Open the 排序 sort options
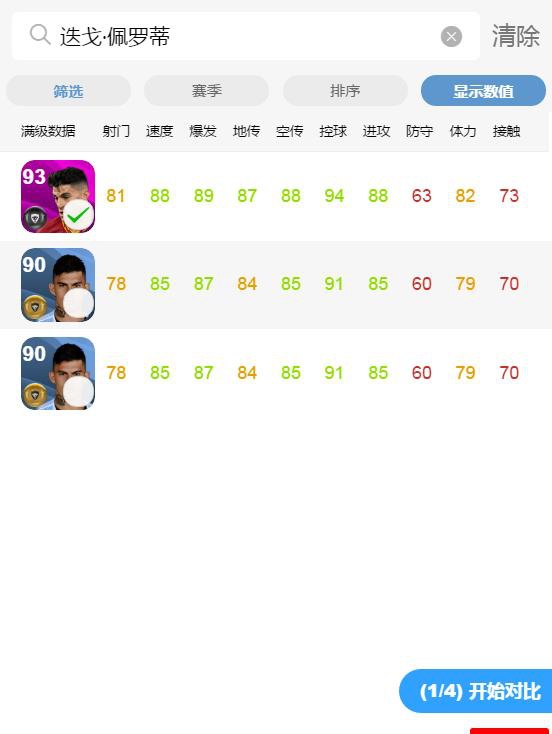Viewport: 552px width, 734px height. tap(345, 91)
